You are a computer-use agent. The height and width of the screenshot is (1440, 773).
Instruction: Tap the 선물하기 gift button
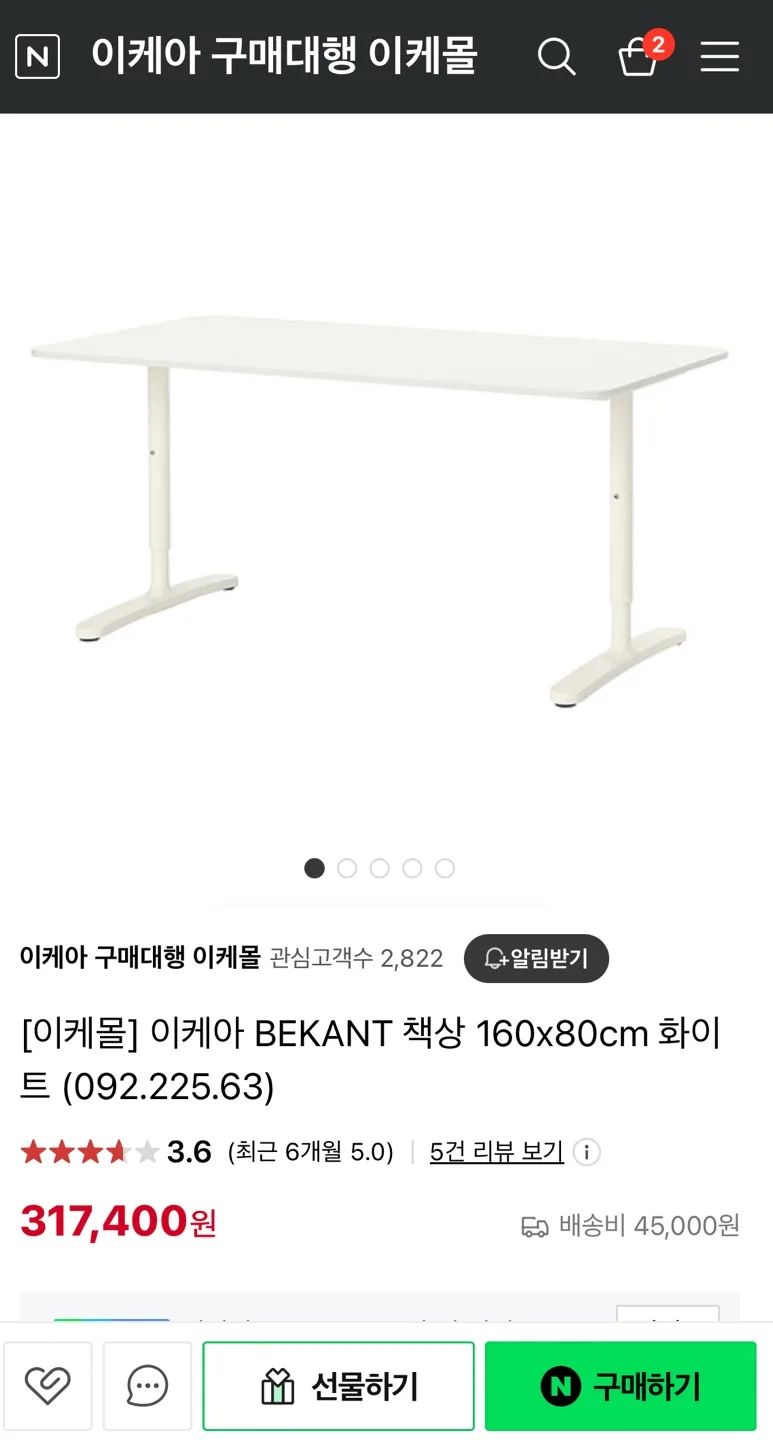click(338, 1386)
